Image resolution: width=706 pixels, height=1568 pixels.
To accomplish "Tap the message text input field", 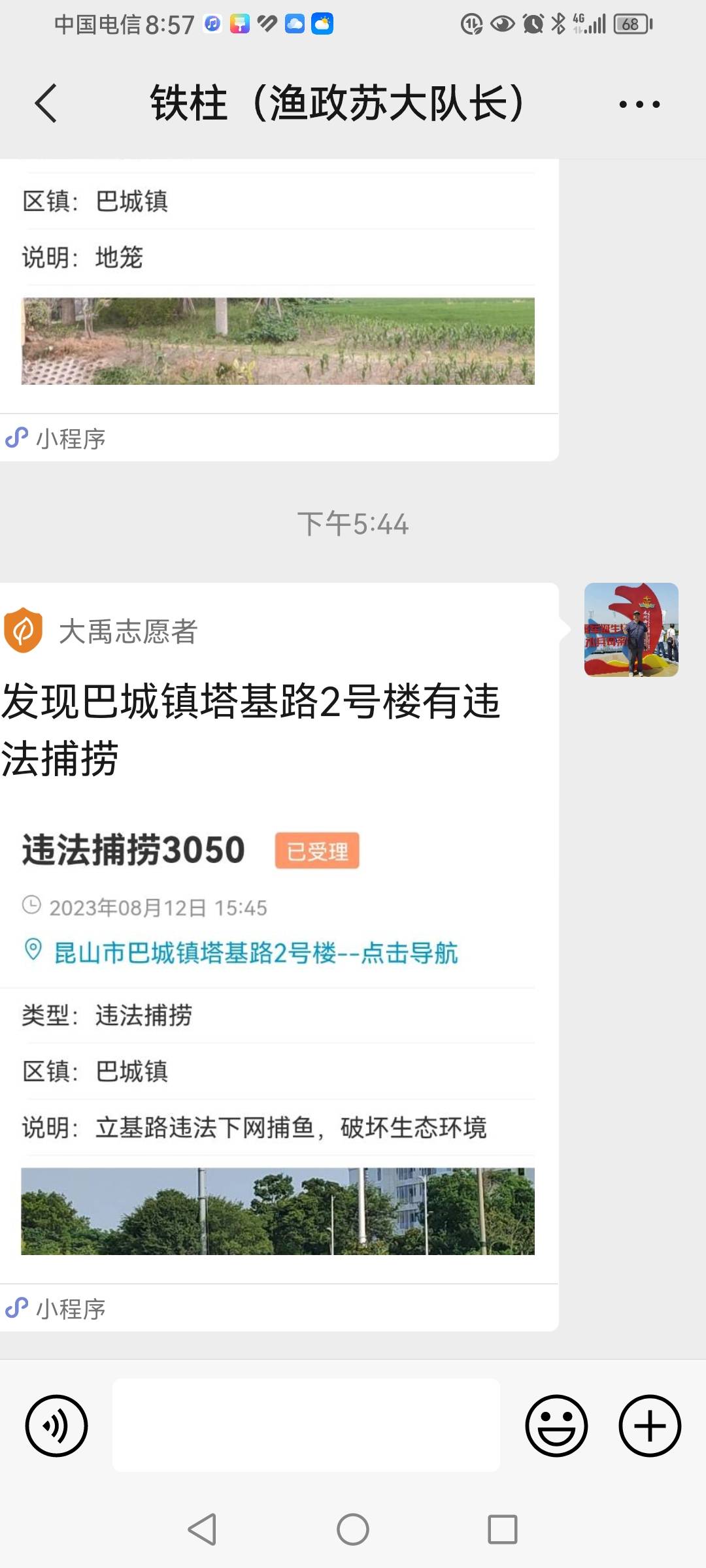I will pyautogui.click(x=306, y=1426).
